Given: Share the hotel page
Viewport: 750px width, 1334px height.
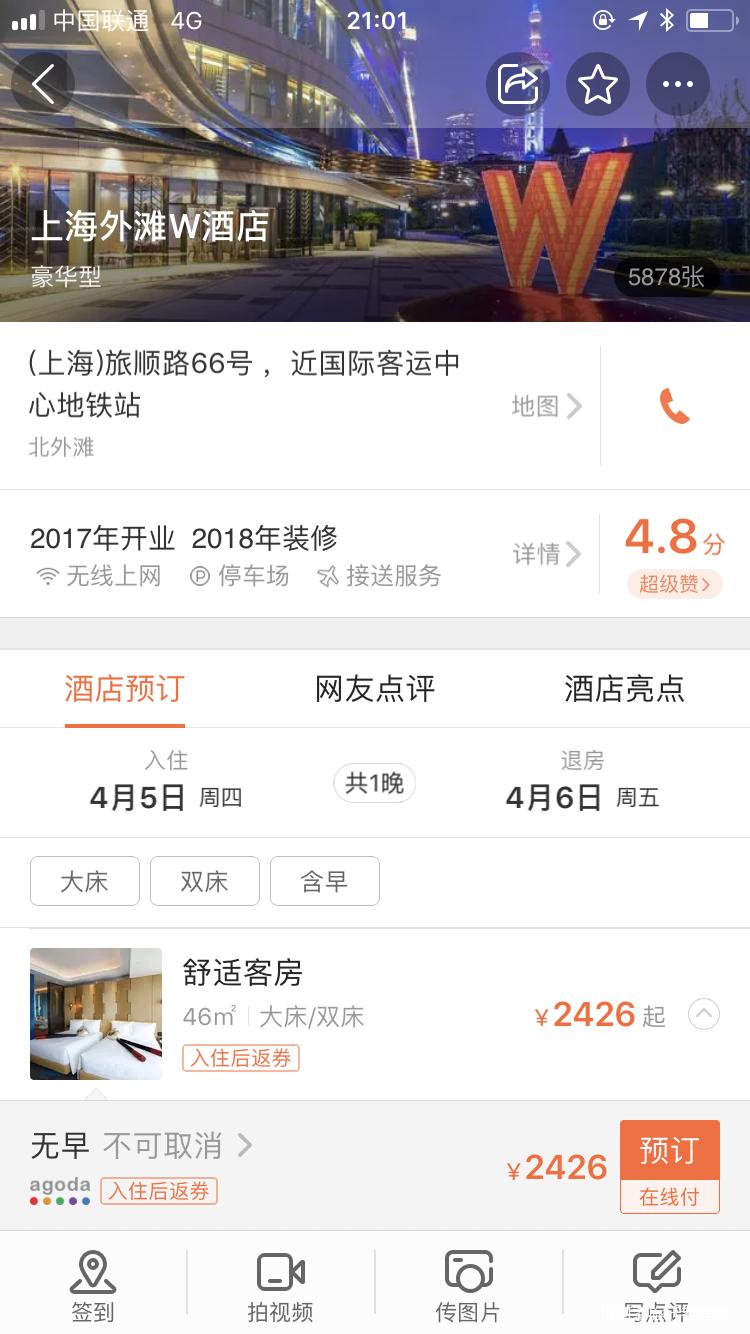Looking at the screenshot, I should tap(517, 84).
